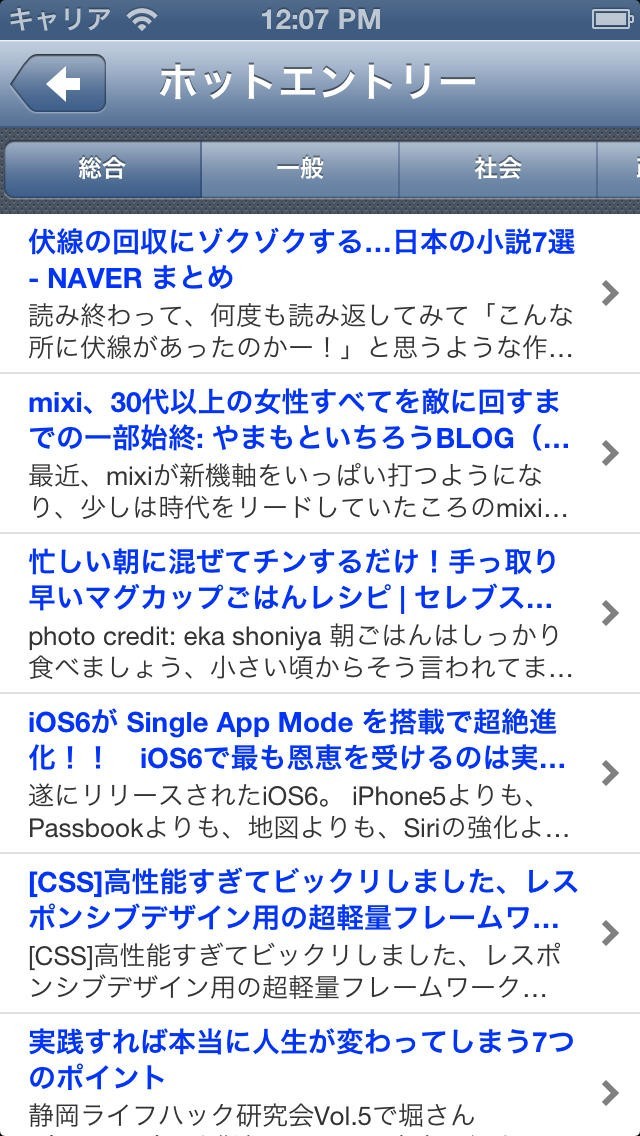View the [CSS]高性能すぎて framework article
The height and width of the screenshot is (1136, 640).
[300, 932]
